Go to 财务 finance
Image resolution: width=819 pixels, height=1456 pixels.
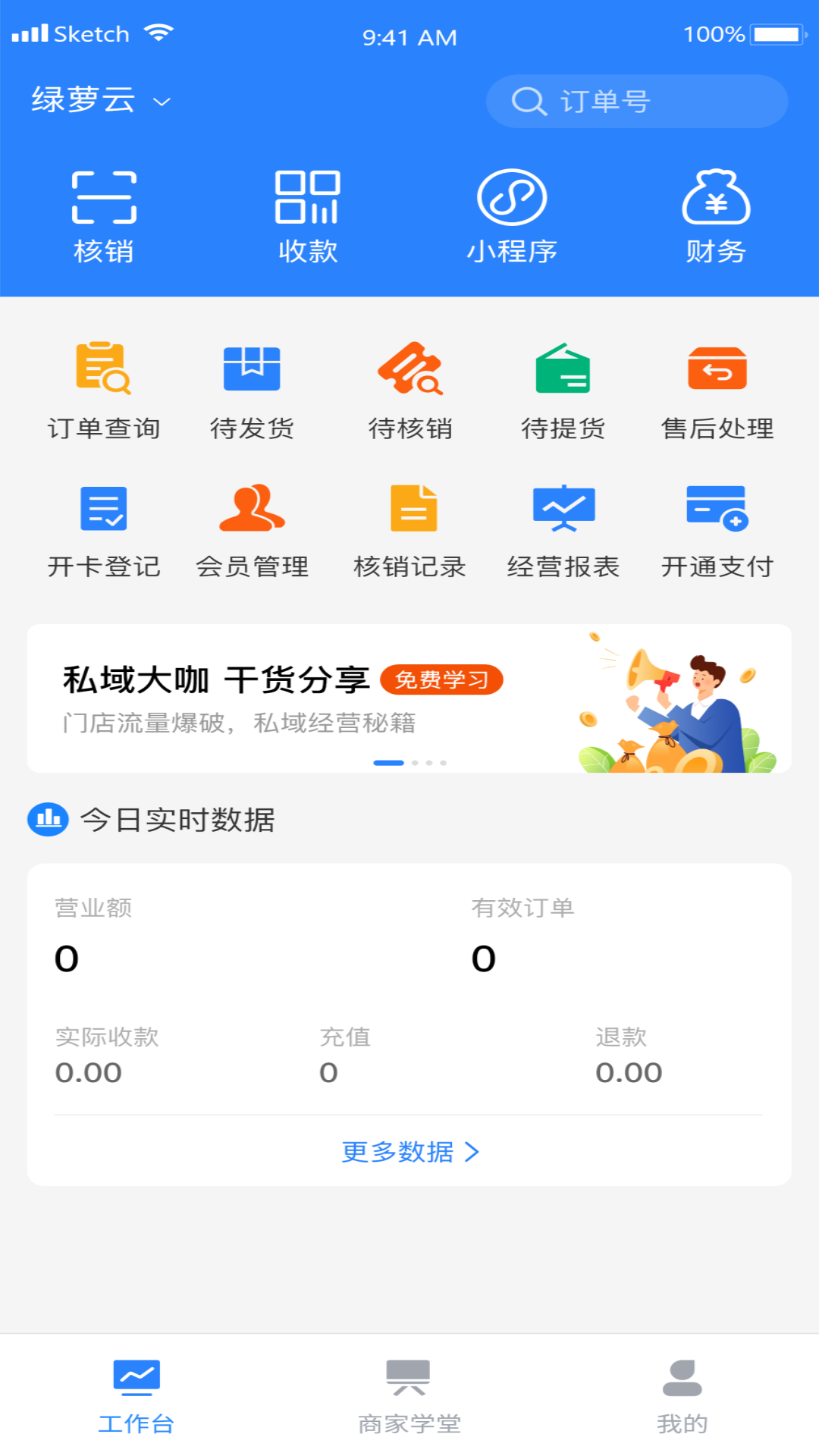coord(716,218)
